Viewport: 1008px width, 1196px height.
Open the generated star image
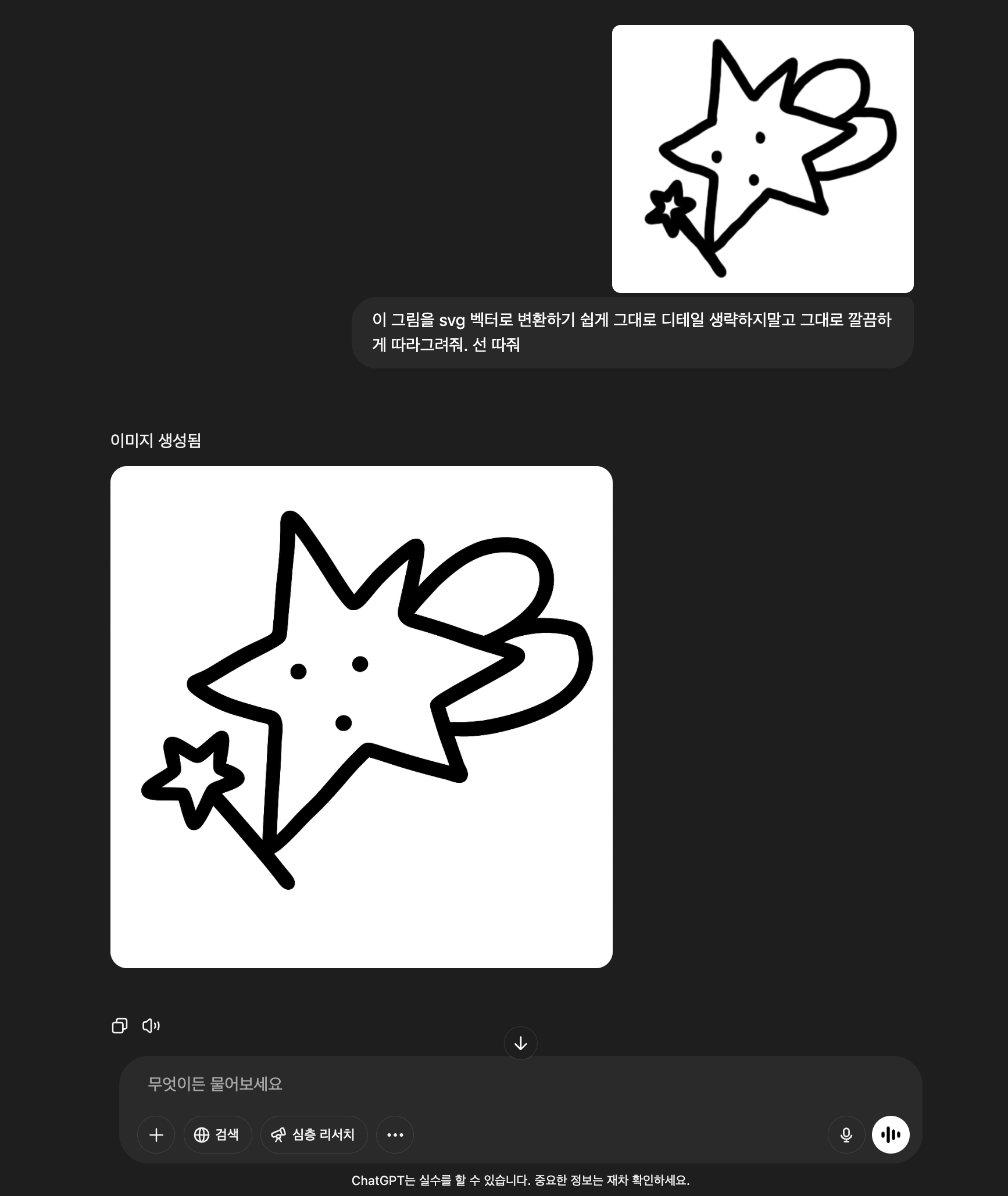[361, 717]
